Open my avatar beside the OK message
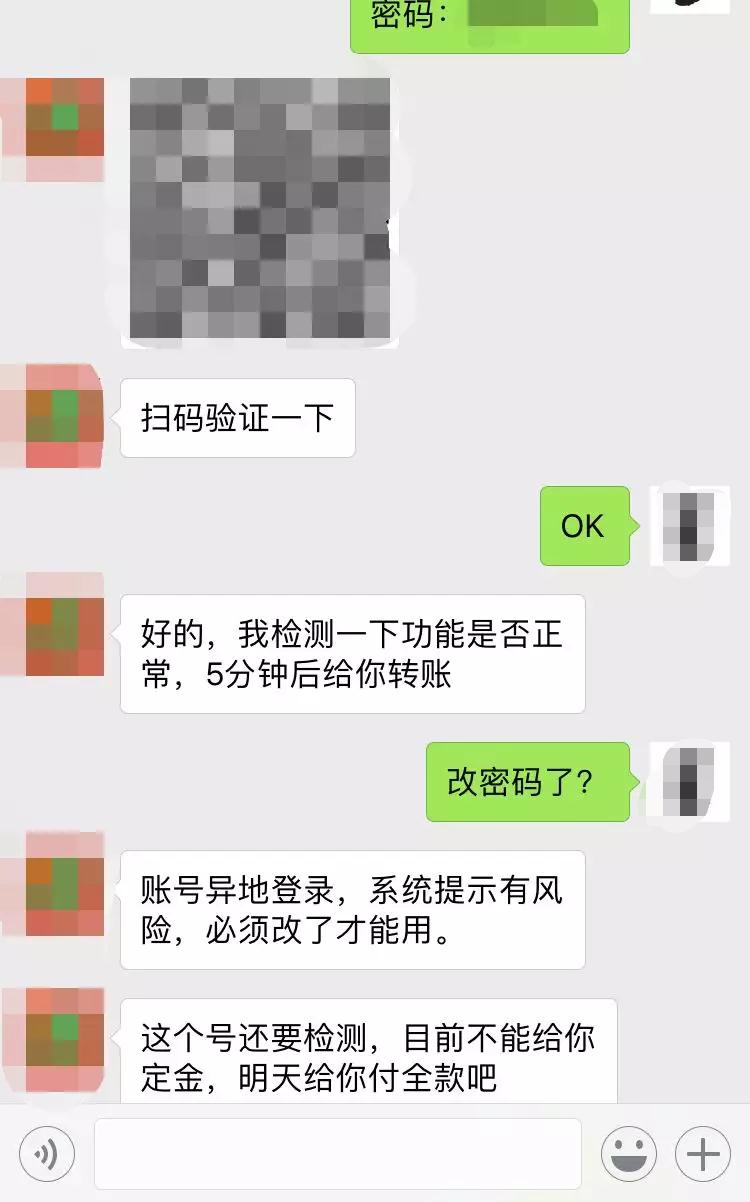 click(691, 526)
